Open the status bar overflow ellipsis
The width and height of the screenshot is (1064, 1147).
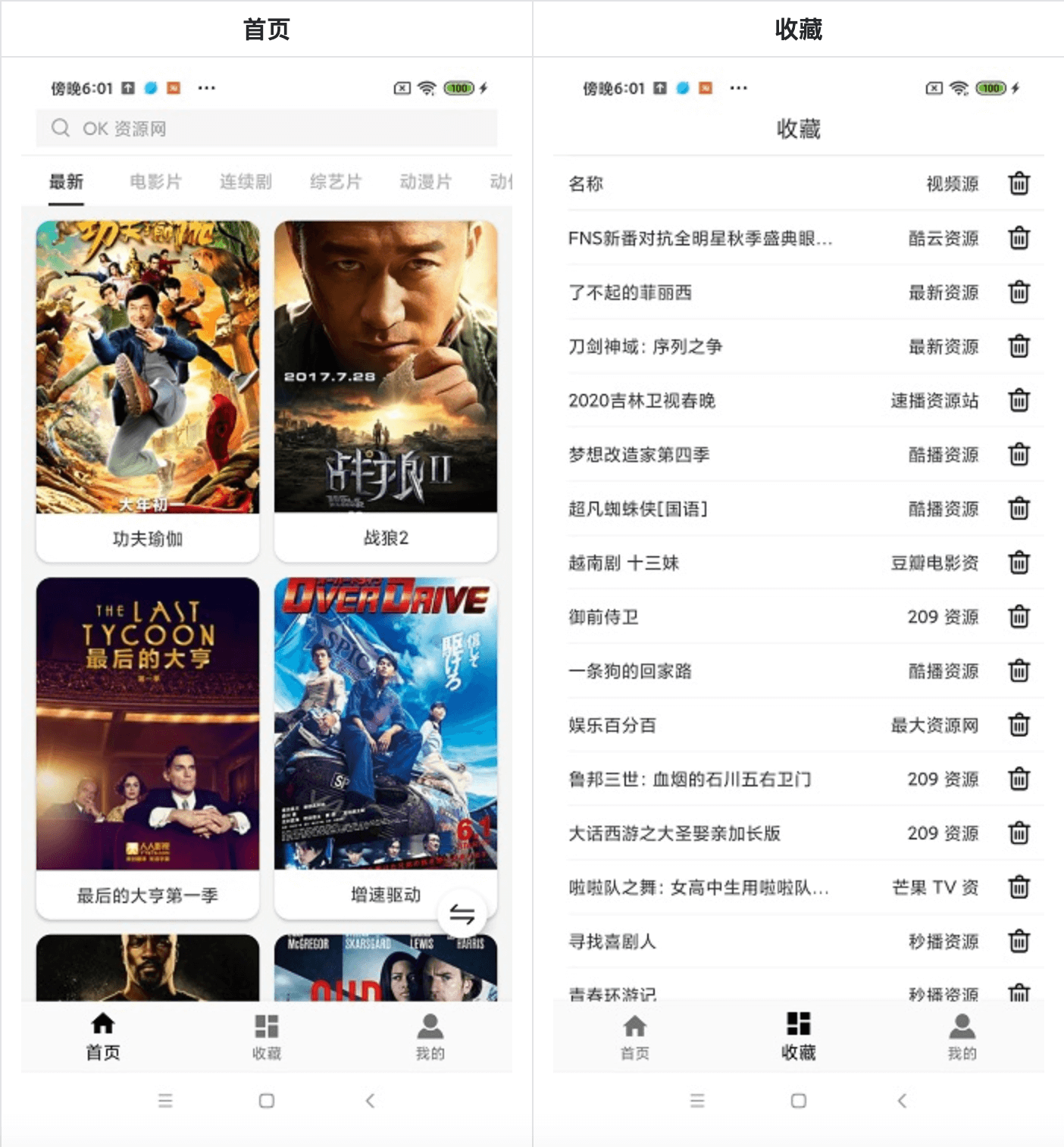(207, 89)
